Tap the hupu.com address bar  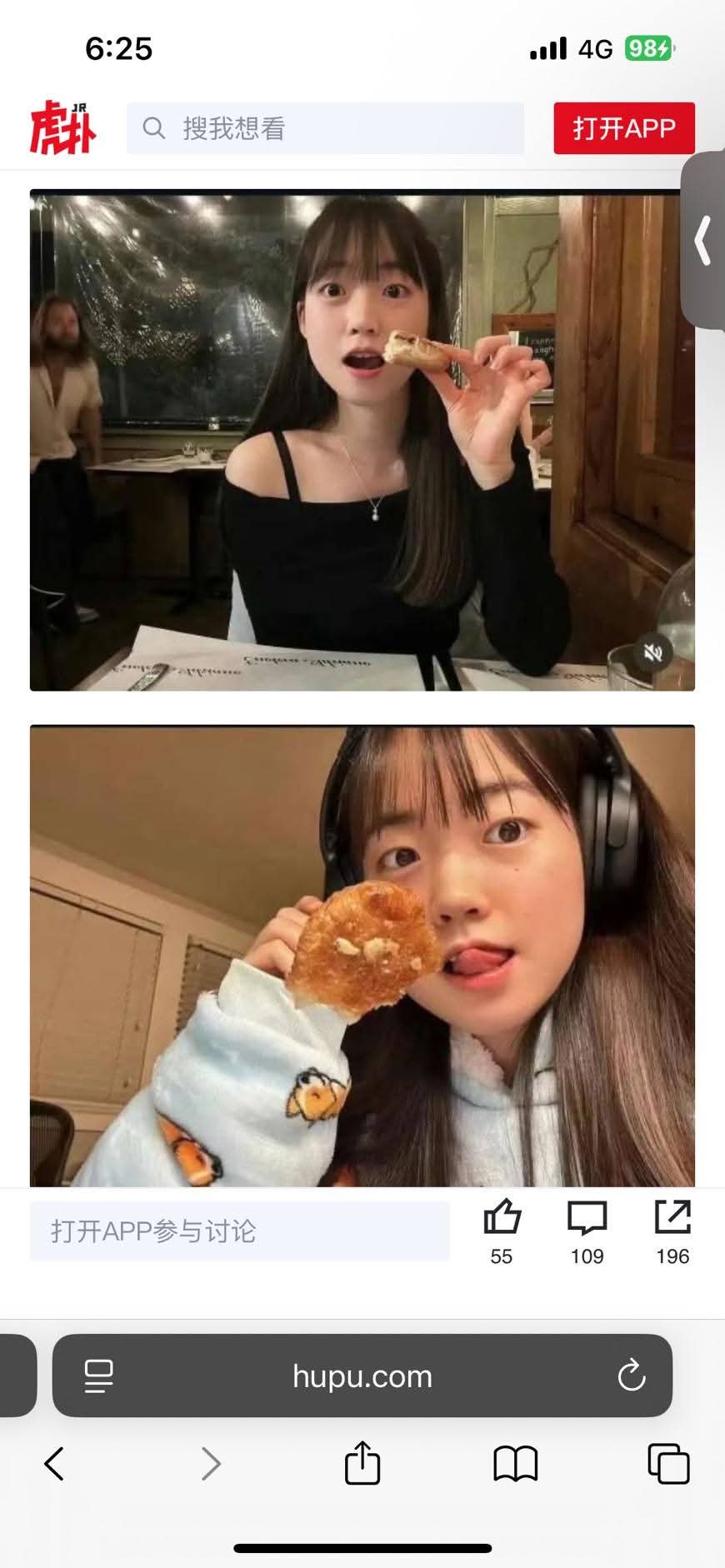(362, 1376)
